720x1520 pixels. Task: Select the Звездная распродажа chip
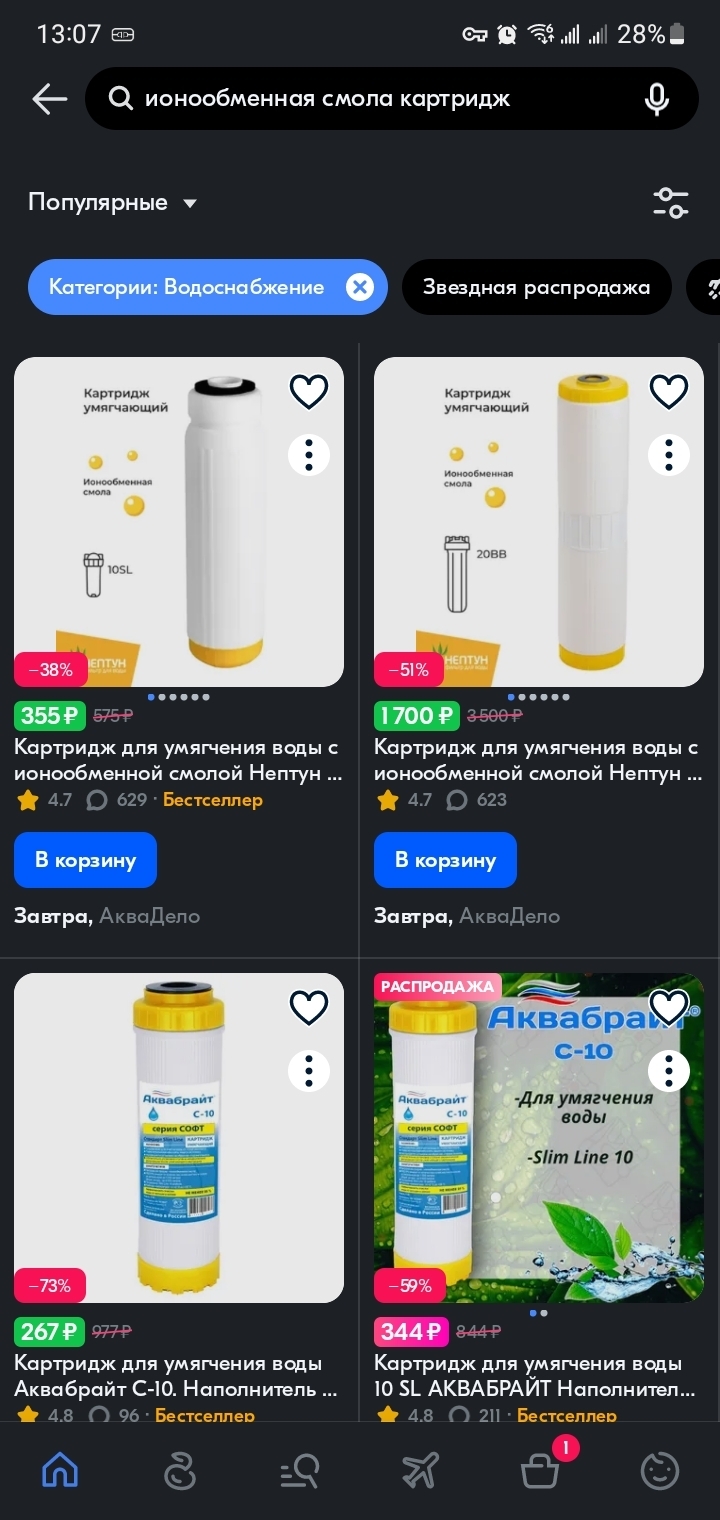pyautogui.click(x=537, y=288)
